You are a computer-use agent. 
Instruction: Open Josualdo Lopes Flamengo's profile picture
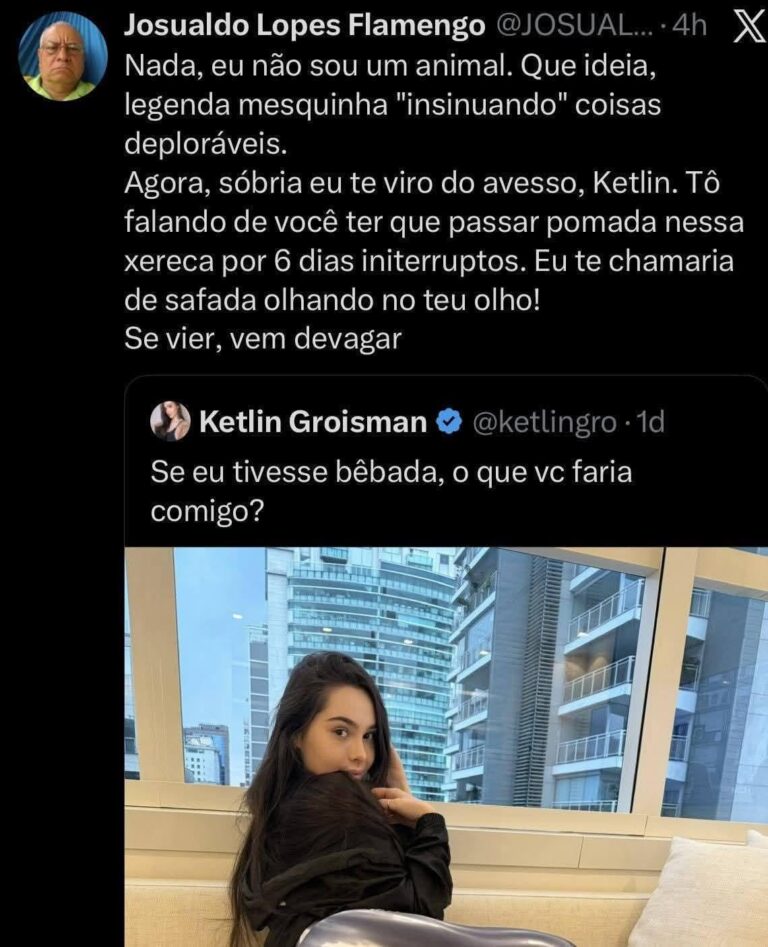click(x=63, y=56)
